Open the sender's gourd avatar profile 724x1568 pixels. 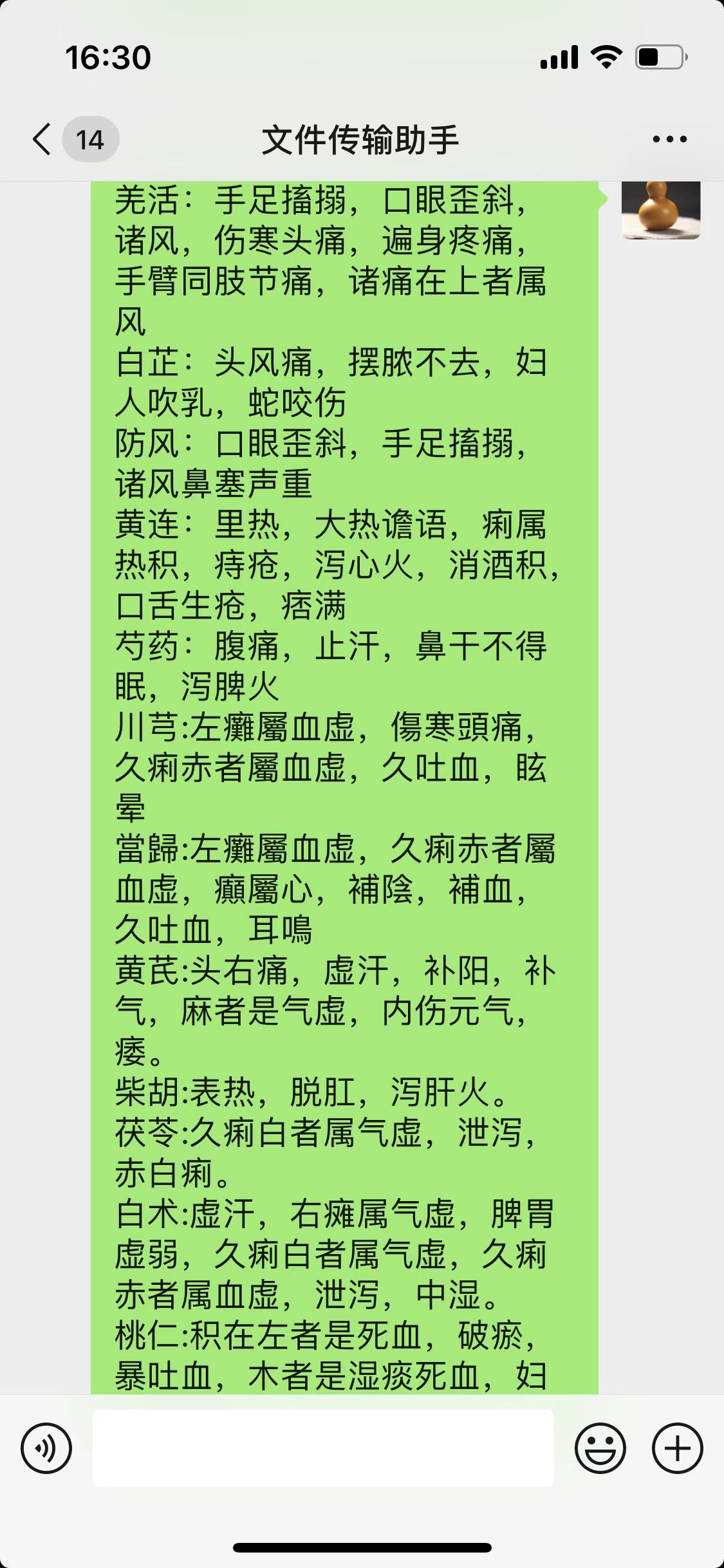click(x=661, y=210)
